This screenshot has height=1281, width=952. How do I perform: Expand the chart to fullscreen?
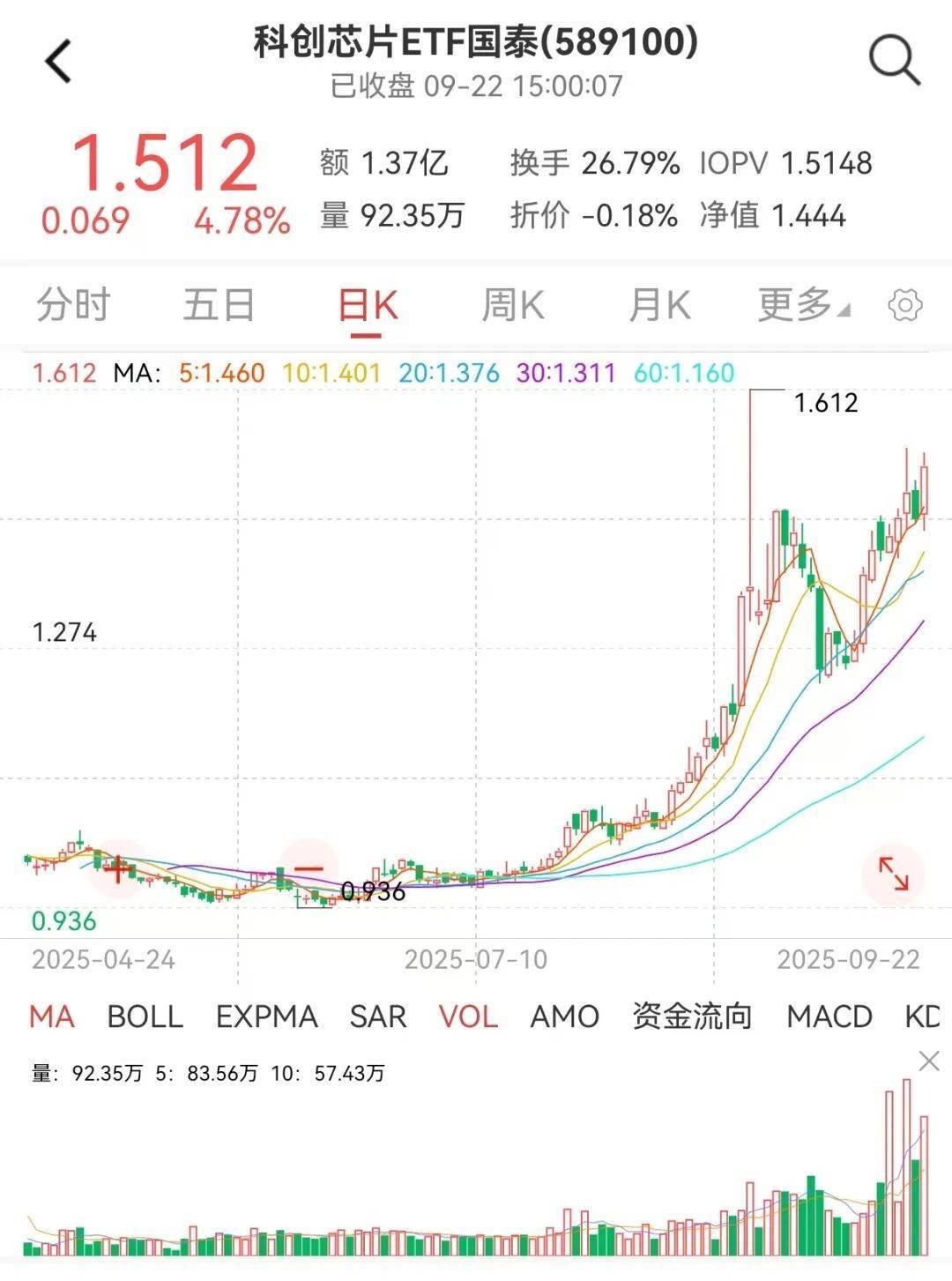click(893, 875)
